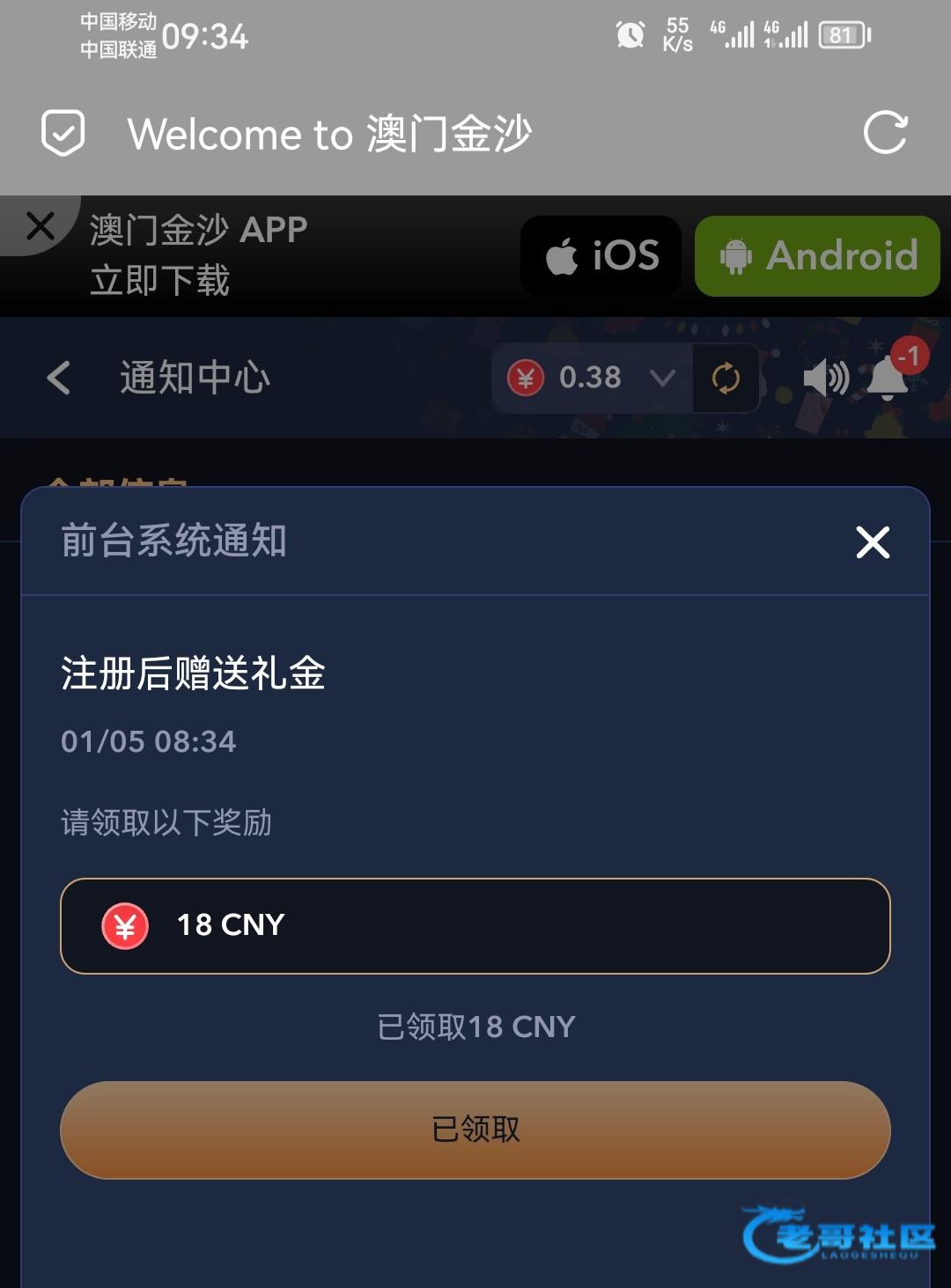Open the speaker announcements icon
The width and height of the screenshot is (951, 1288).
coord(825,379)
